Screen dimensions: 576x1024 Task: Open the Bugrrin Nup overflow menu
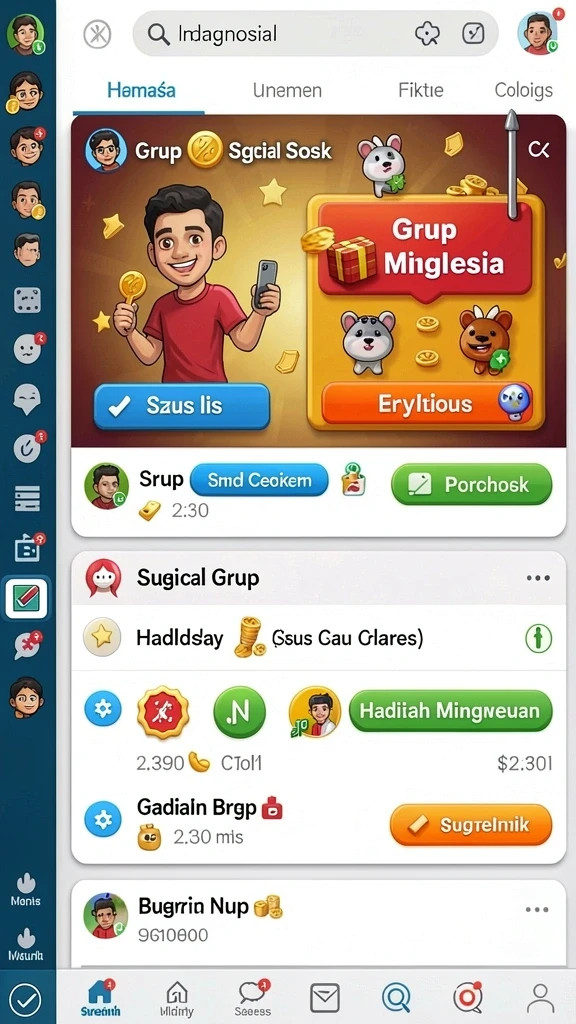pyautogui.click(x=537, y=910)
